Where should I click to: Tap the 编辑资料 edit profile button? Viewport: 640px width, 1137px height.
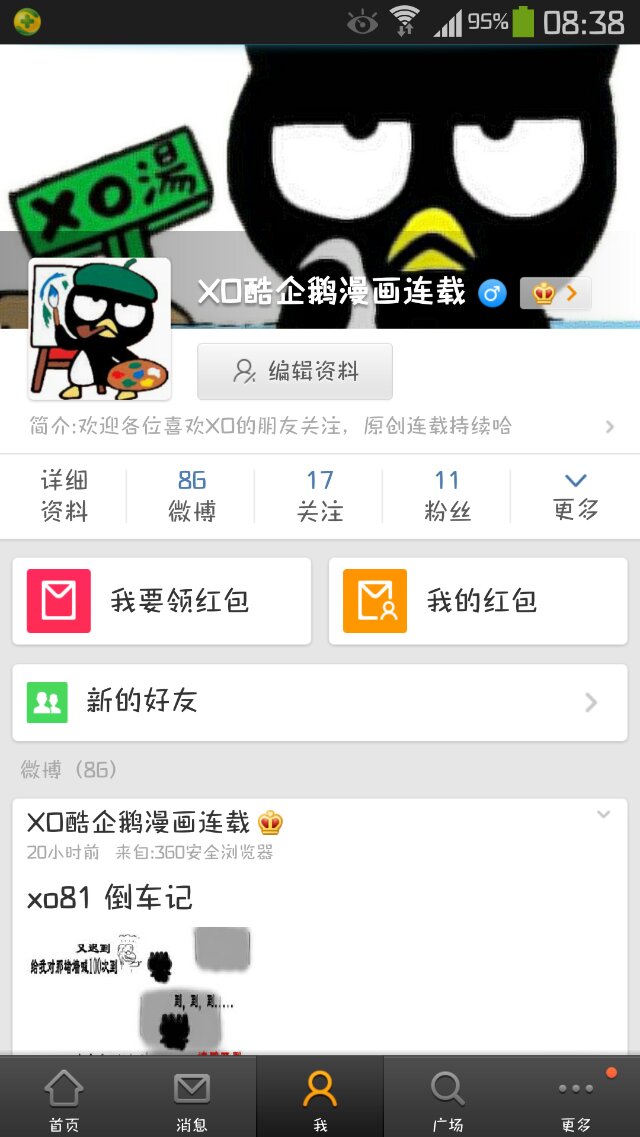click(295, 372)
